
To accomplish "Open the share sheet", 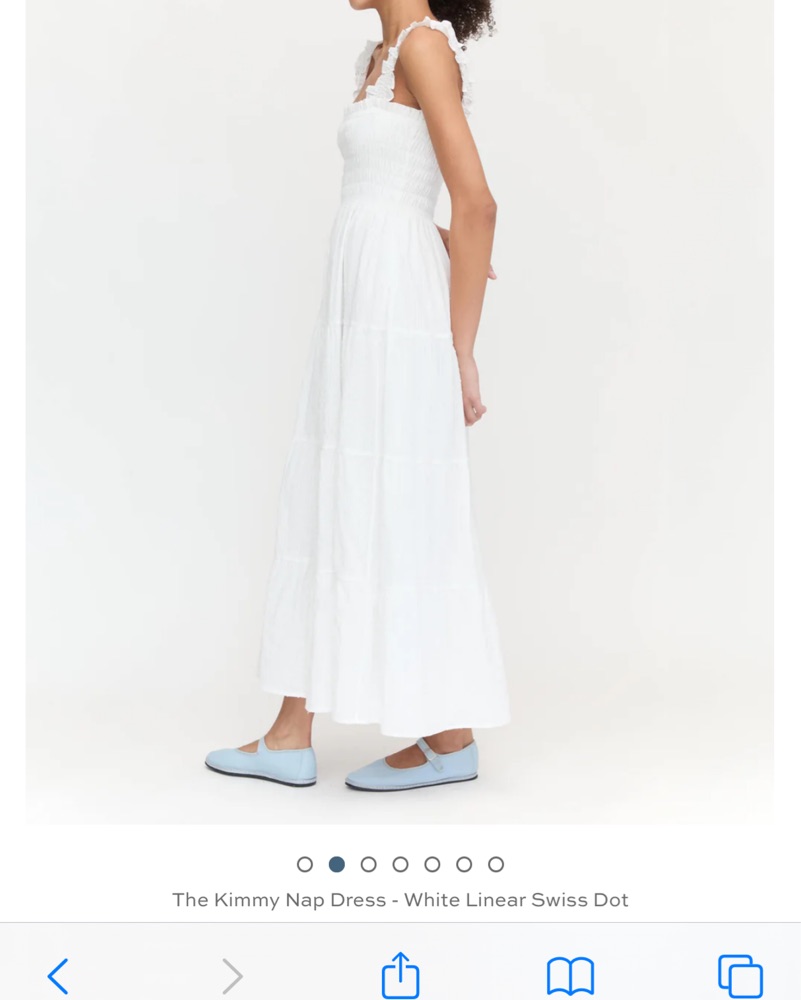I will click(x=400, y=975).
